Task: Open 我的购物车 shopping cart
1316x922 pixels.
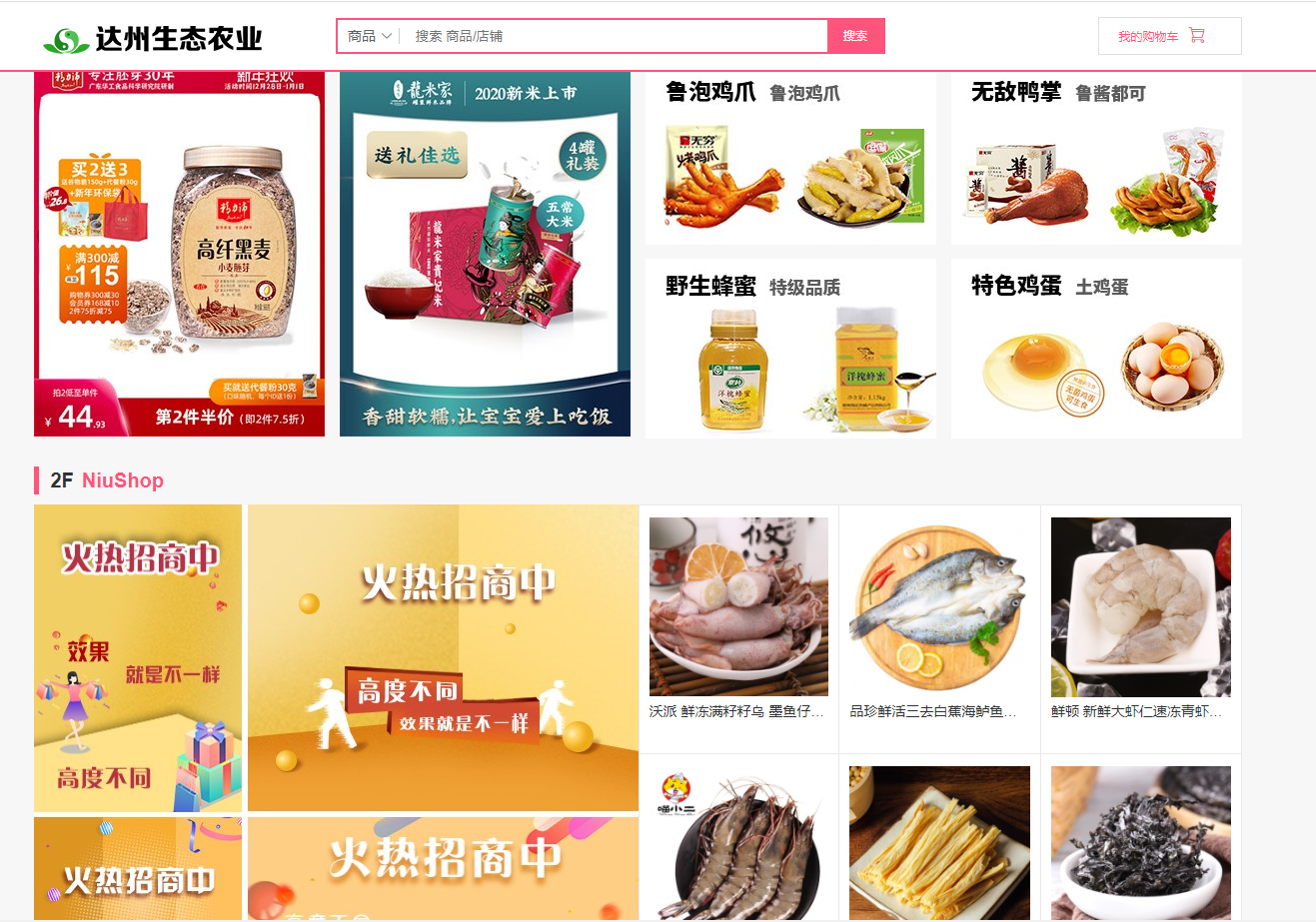Action: pos(1169,36)
